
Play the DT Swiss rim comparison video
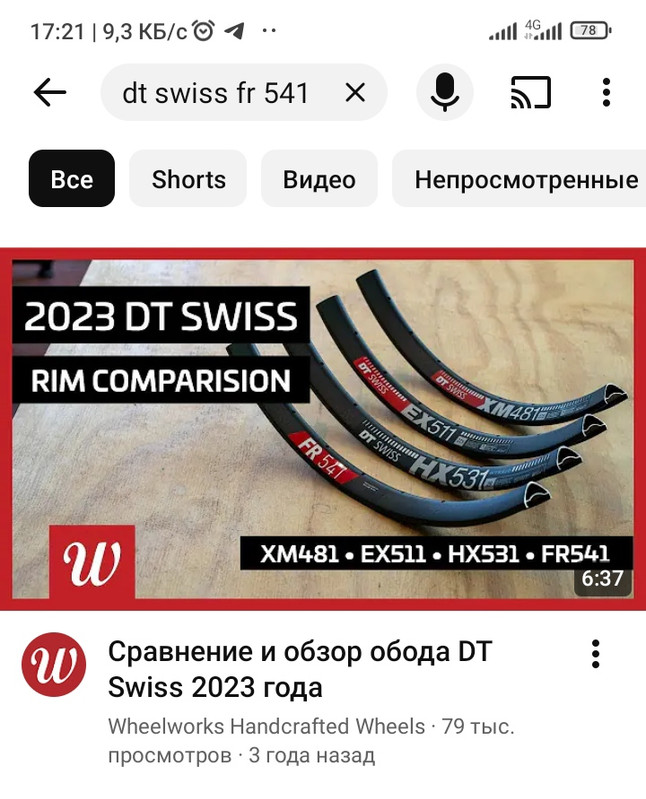[x=323, y=429]
